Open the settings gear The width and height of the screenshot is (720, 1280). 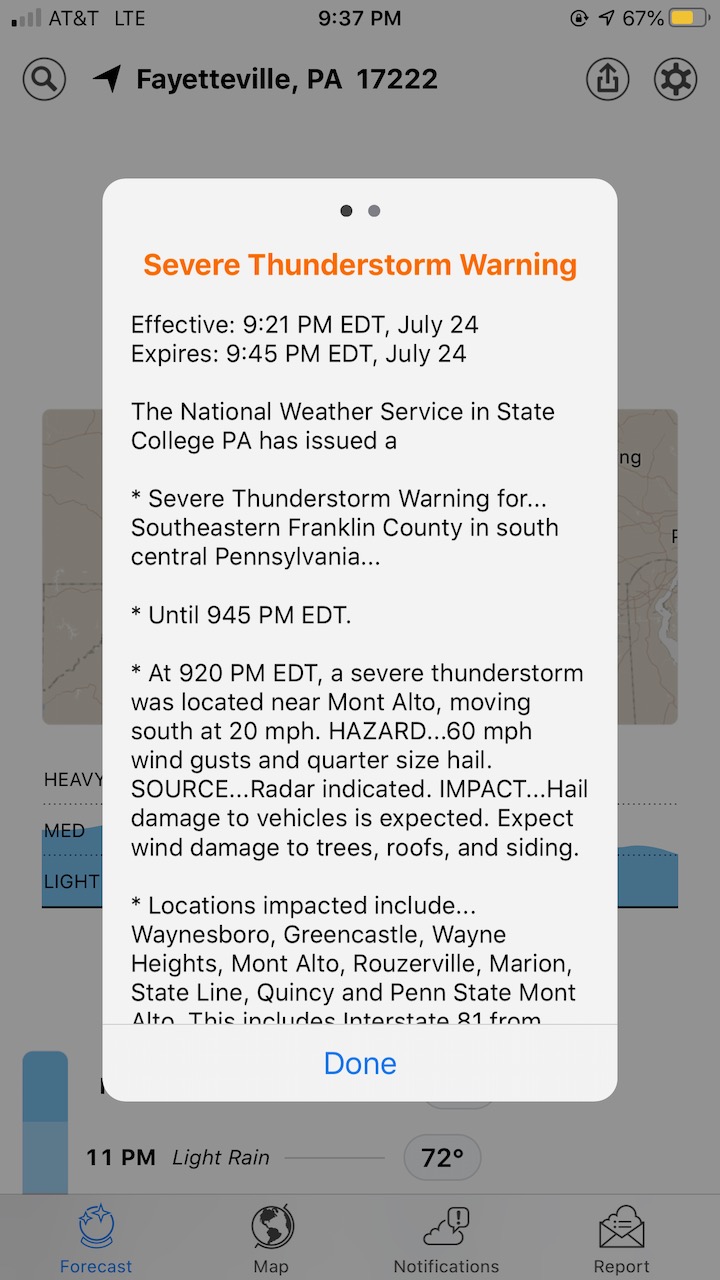[676, 80]
